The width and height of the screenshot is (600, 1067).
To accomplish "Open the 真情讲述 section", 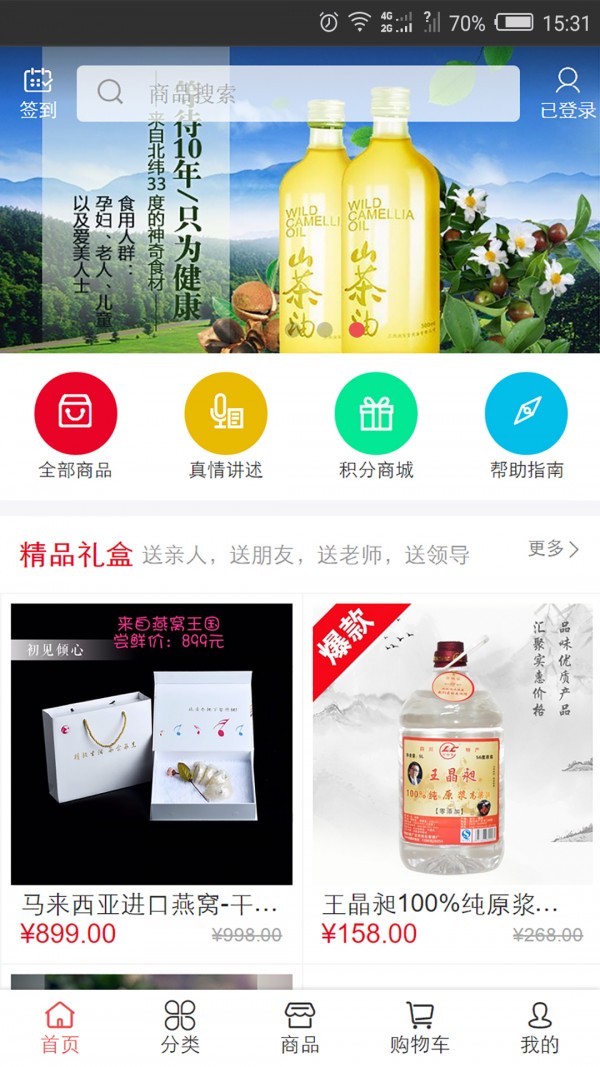I will tap(225, 425).
